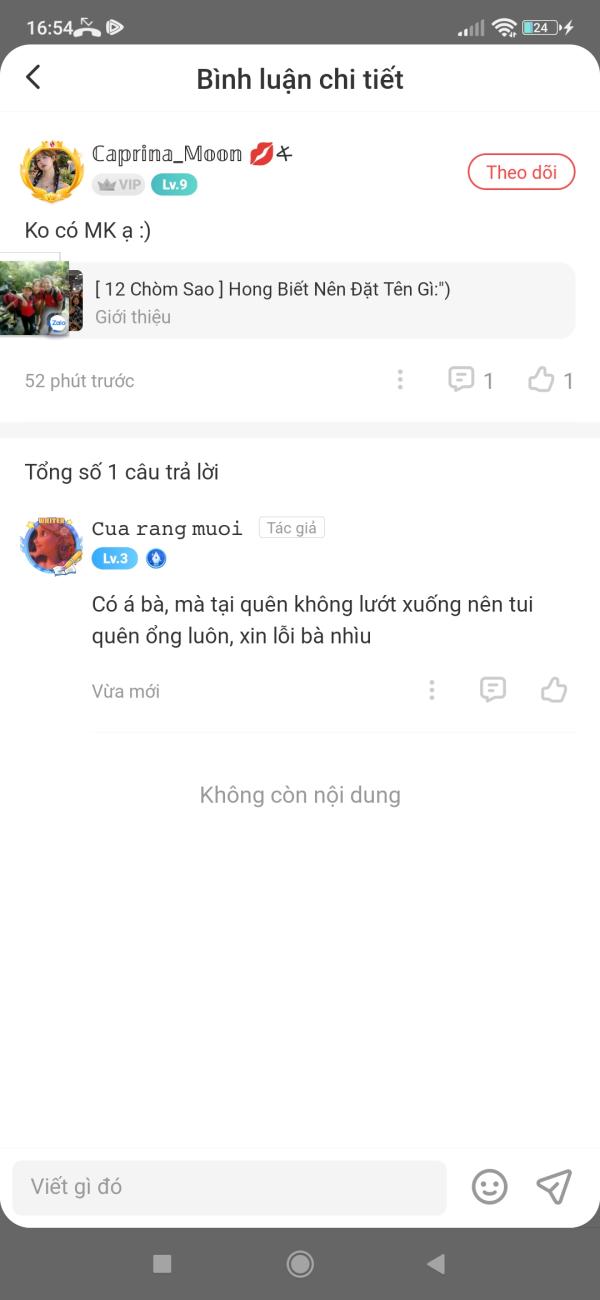Open more options on Caprina_Moon's comment

(x=400, y=380)
